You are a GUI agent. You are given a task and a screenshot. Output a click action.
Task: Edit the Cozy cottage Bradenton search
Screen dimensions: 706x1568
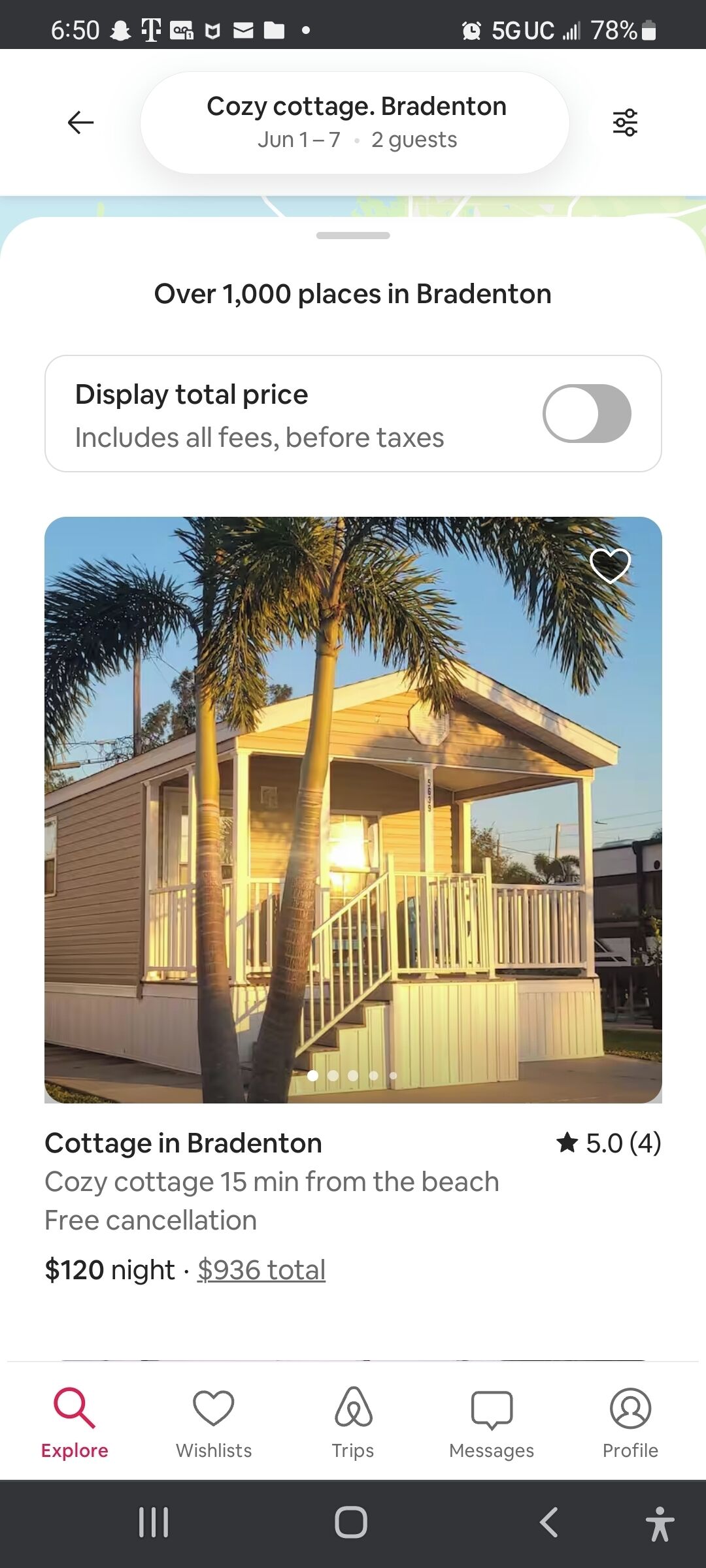tap(355, 122)
